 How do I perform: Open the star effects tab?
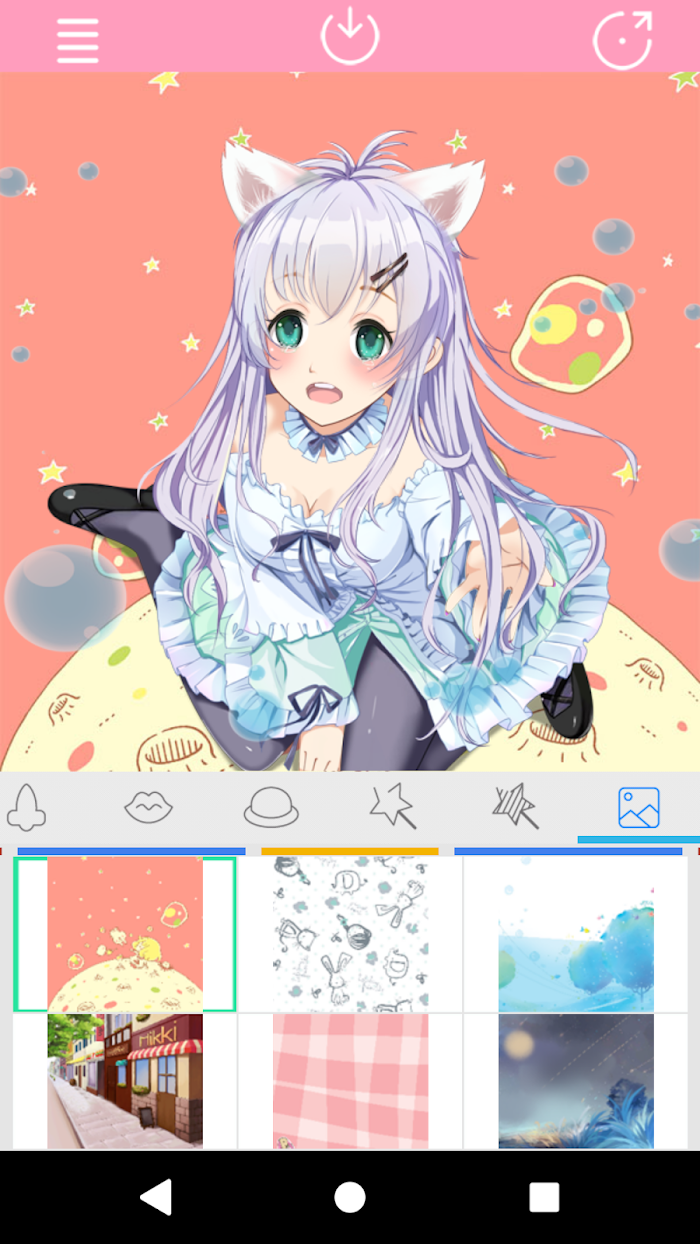pyautogui.click(x=393, y=806)
